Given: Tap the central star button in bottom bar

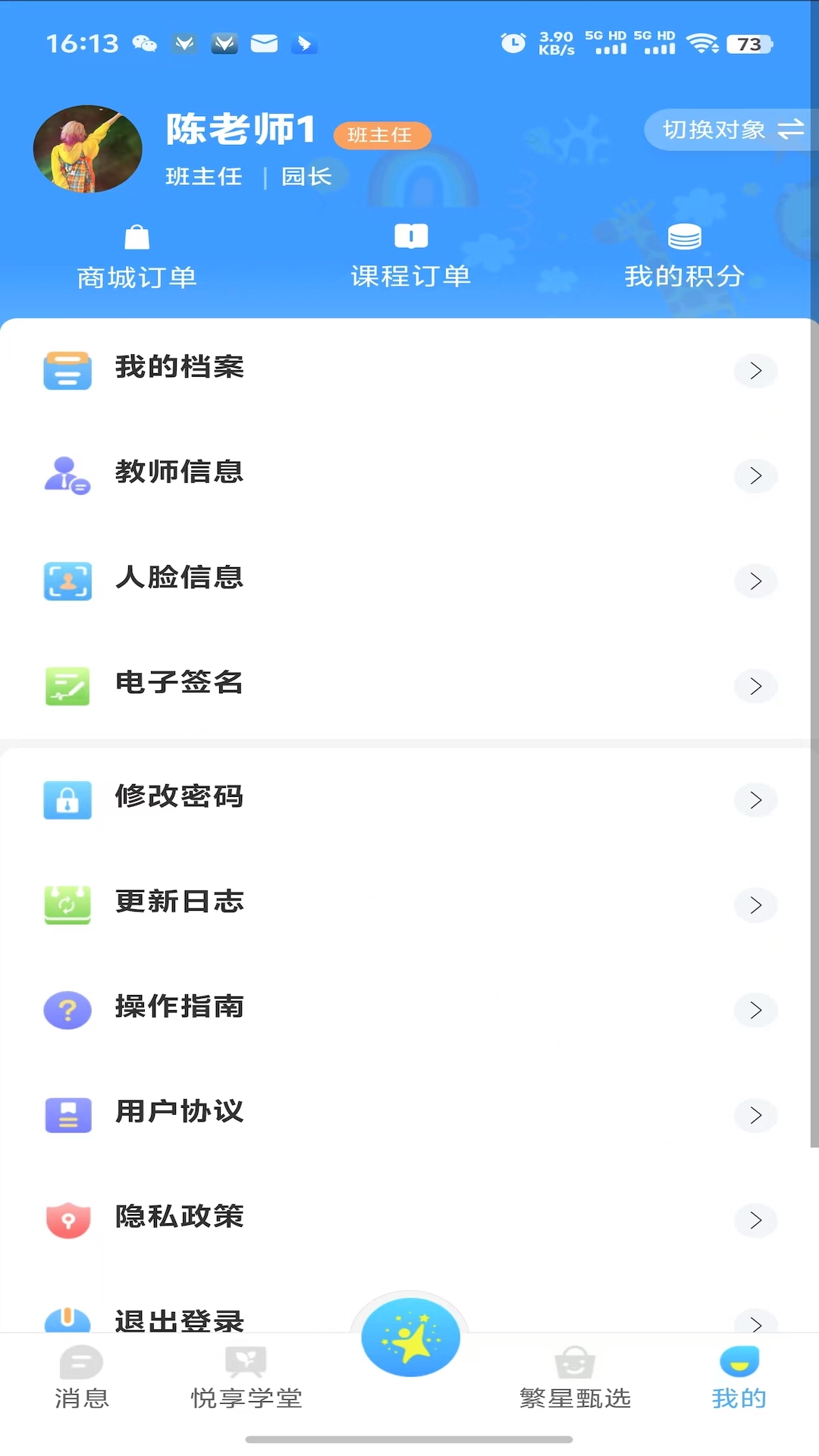Looking at the screenshot, I should pyautogui.click(x=410, y=1337).
